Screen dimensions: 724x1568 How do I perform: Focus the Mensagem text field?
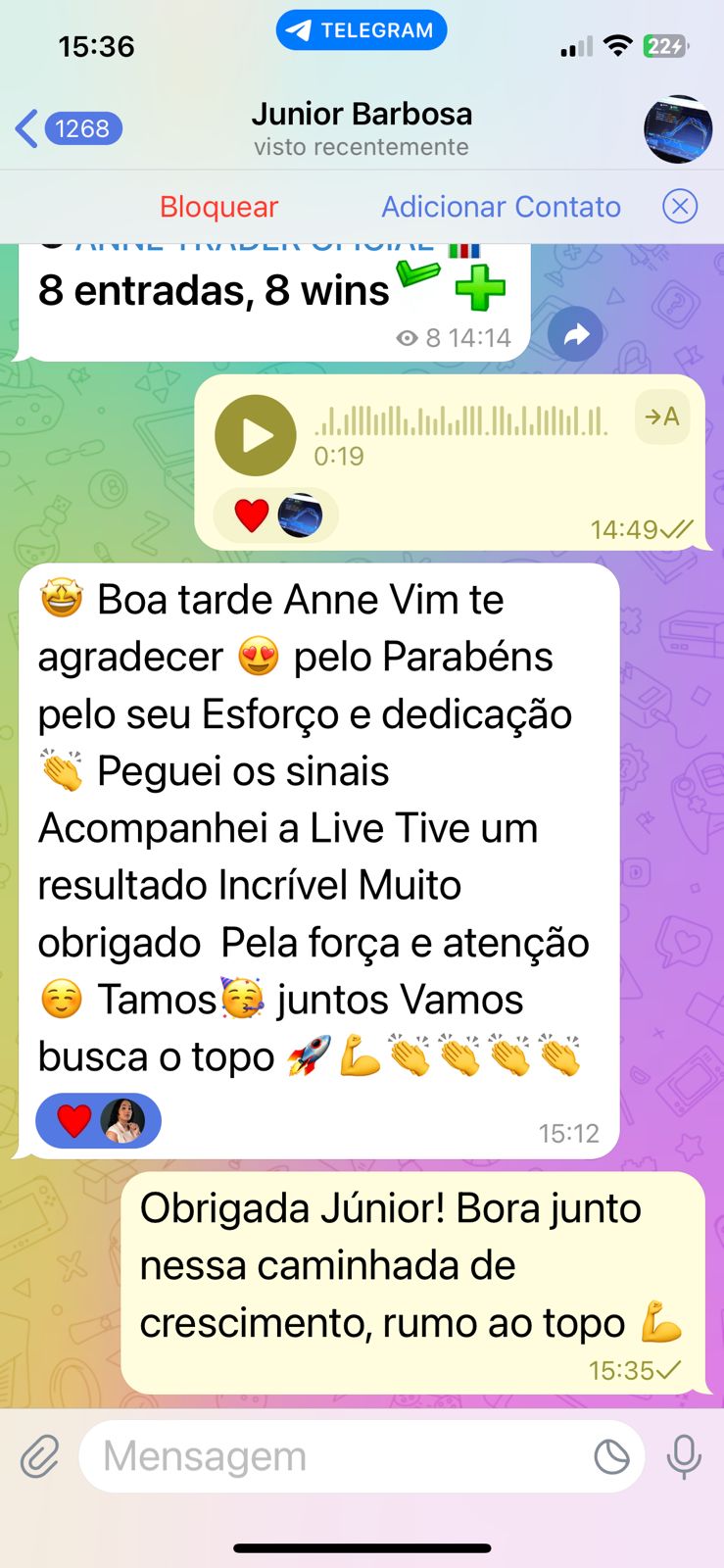click(x=333, y=1457)
